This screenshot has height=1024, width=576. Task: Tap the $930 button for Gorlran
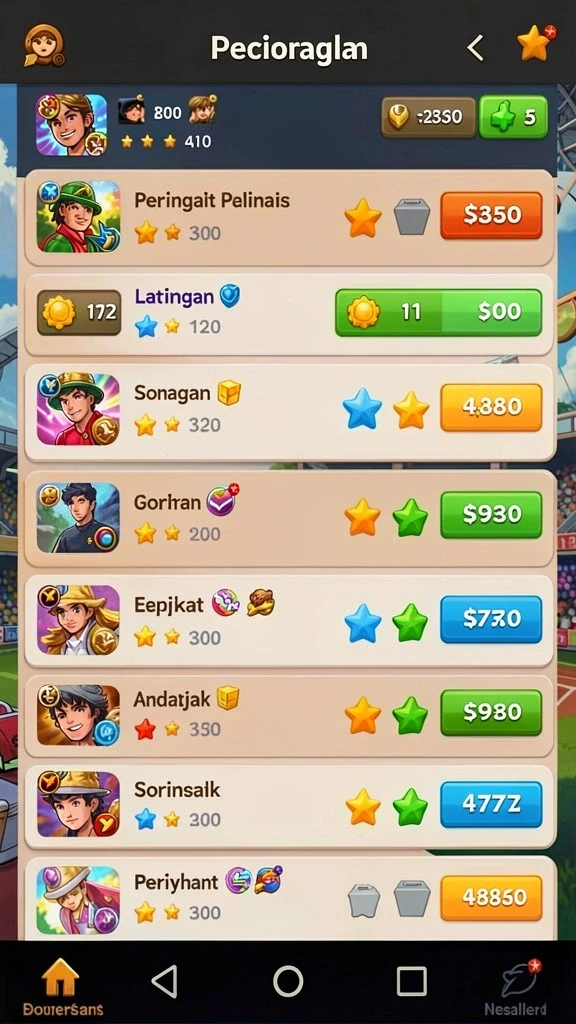click(491, 515)
